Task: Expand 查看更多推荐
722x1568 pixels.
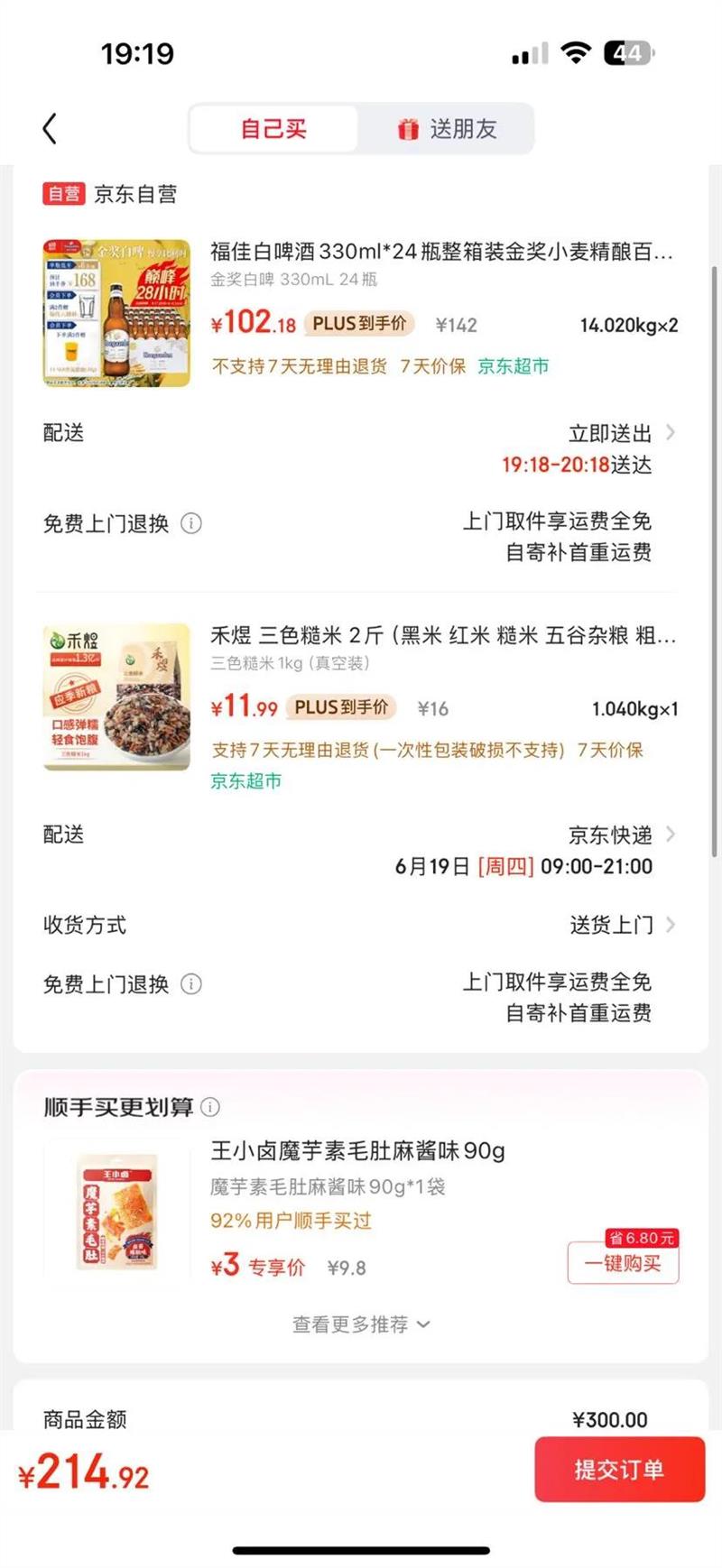Action: click(x=361, y=1324)
